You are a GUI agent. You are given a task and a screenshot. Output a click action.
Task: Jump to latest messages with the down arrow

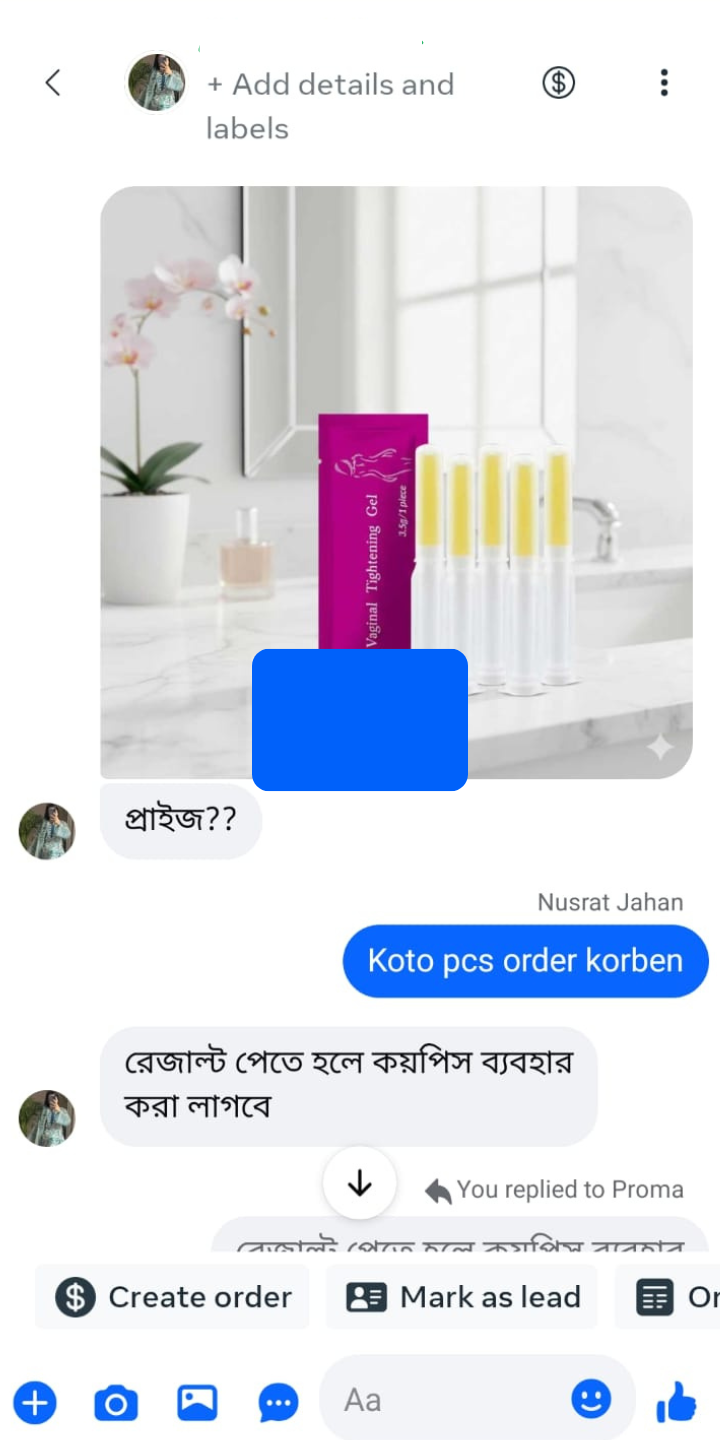(359, 1184)
